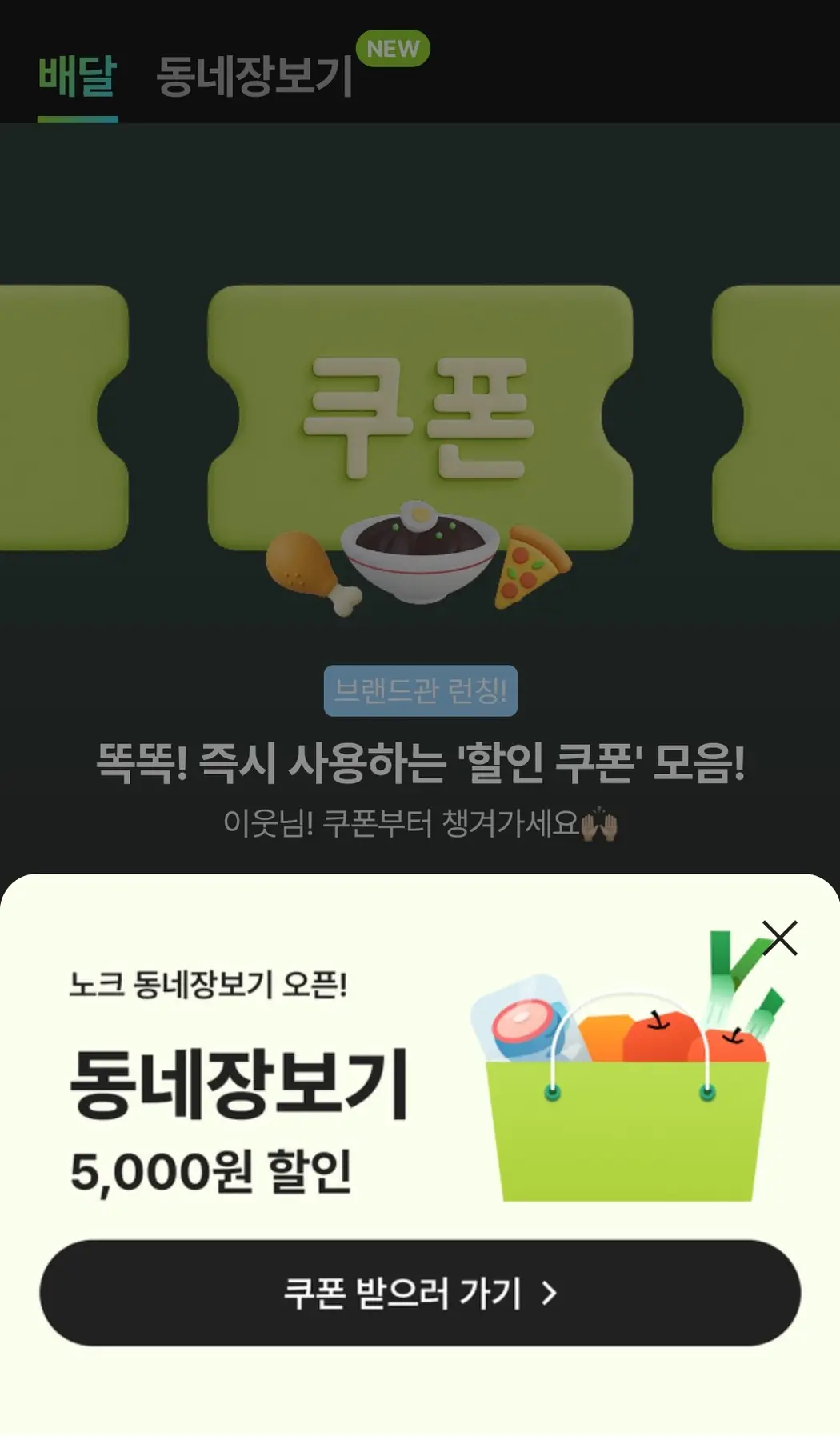
Task: Select the 배달 tab
Action: 78,77
